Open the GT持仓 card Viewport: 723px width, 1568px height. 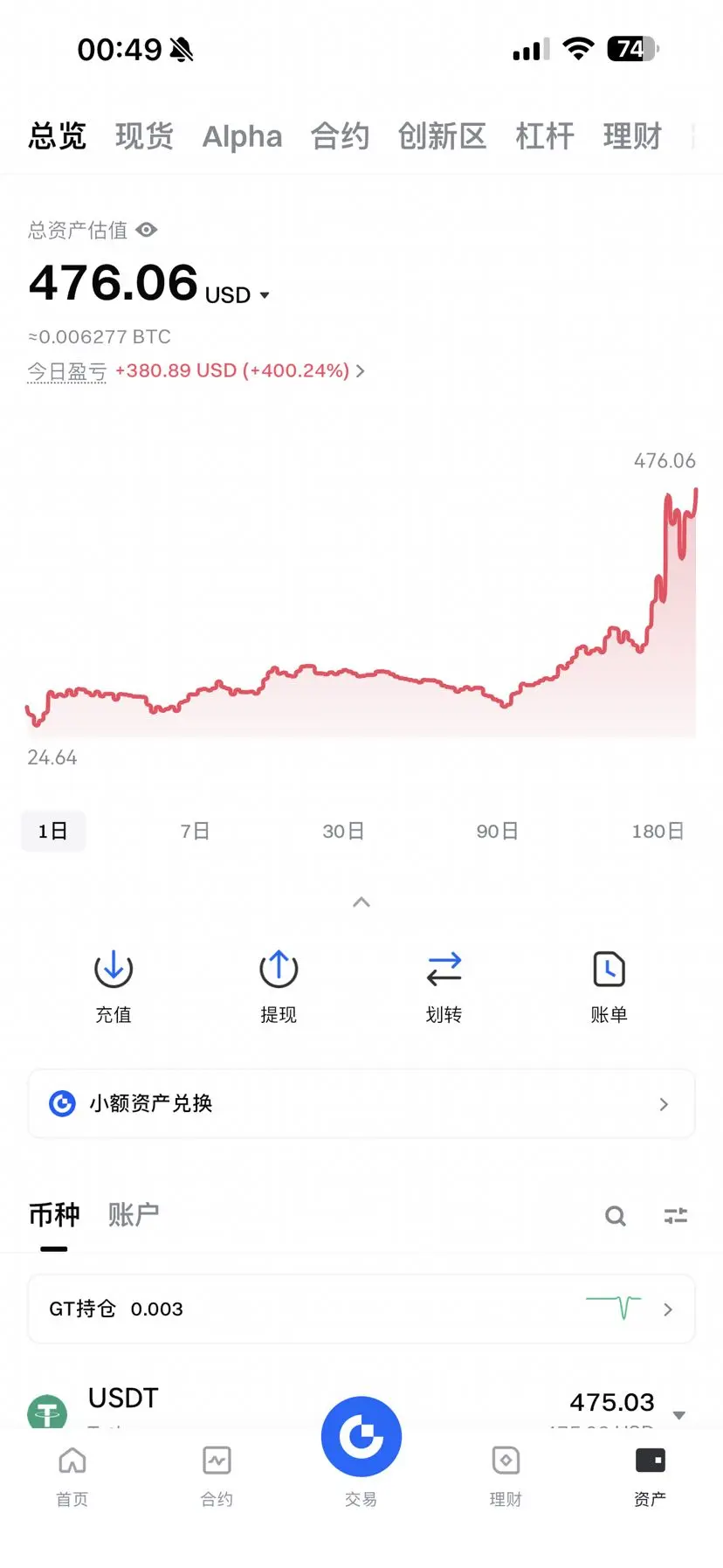click(361, 1309)
